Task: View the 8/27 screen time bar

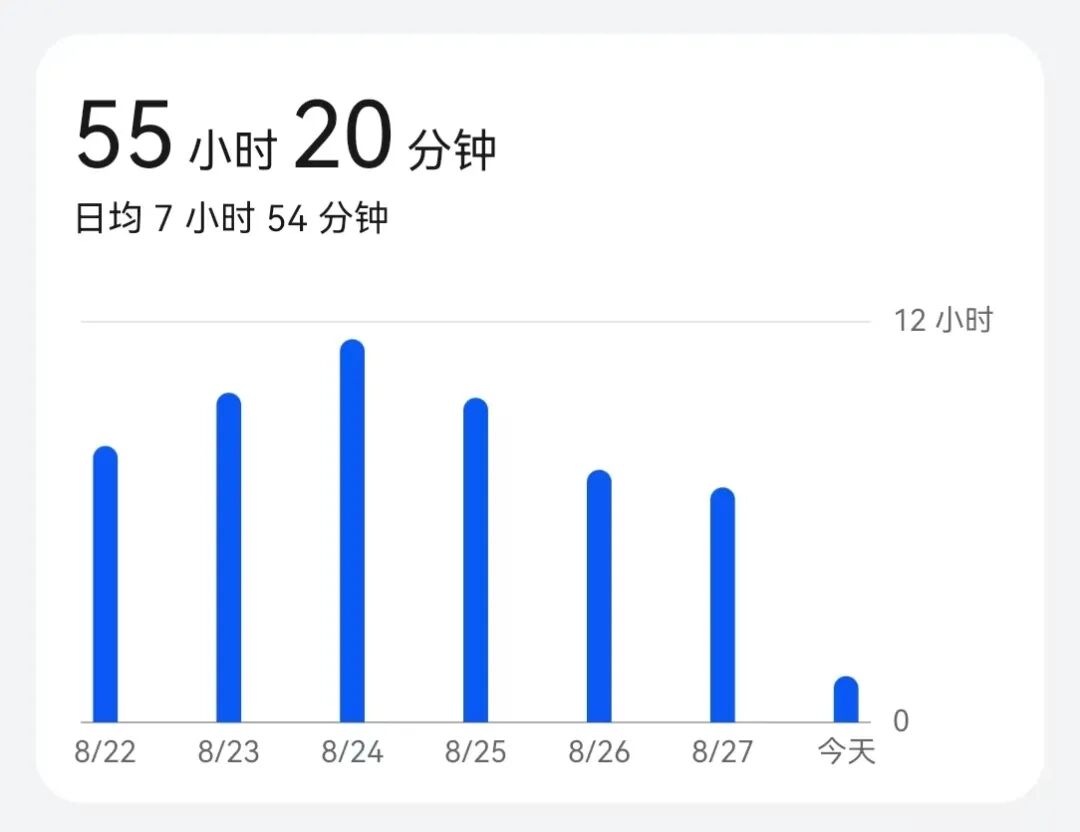Action: [722, 605]
